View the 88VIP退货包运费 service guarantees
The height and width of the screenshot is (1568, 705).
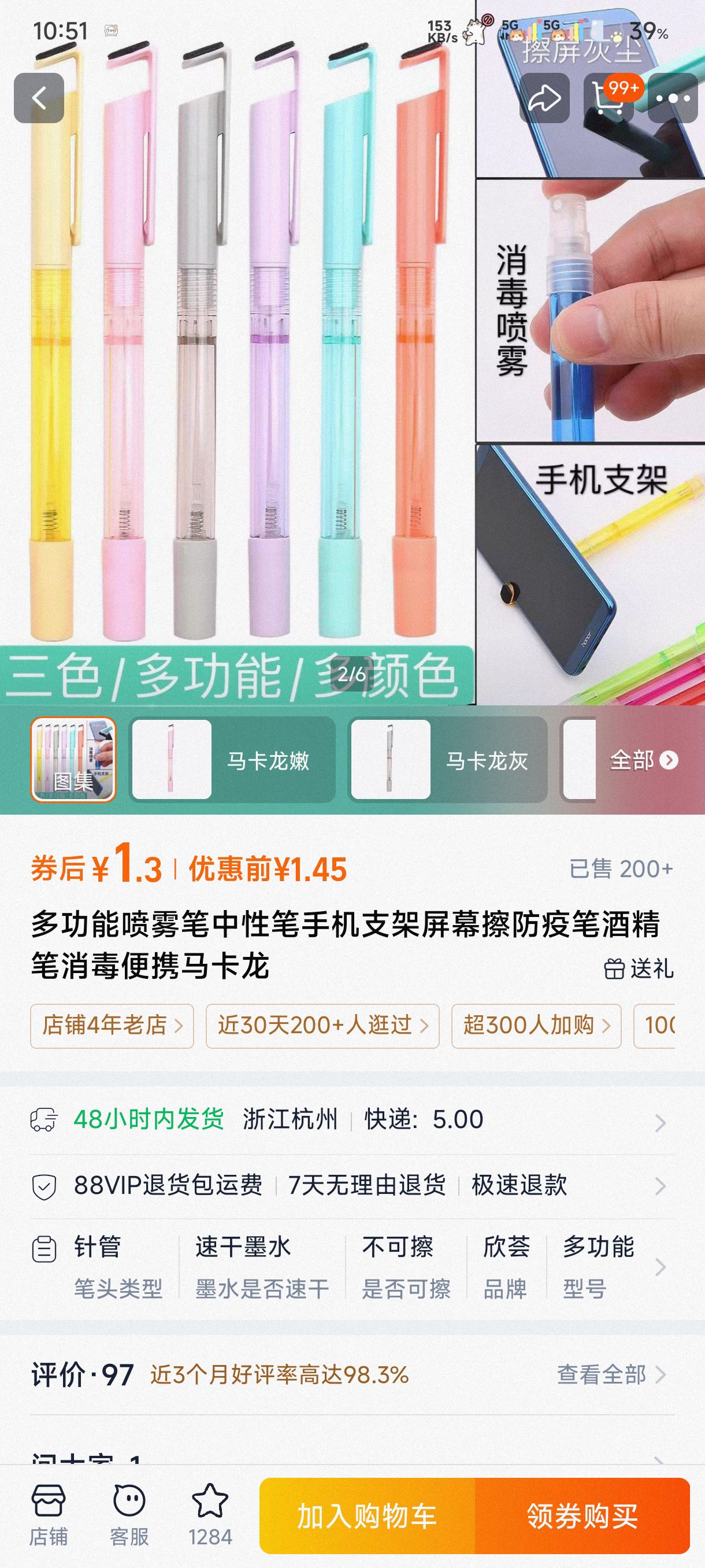(352, 1186)
